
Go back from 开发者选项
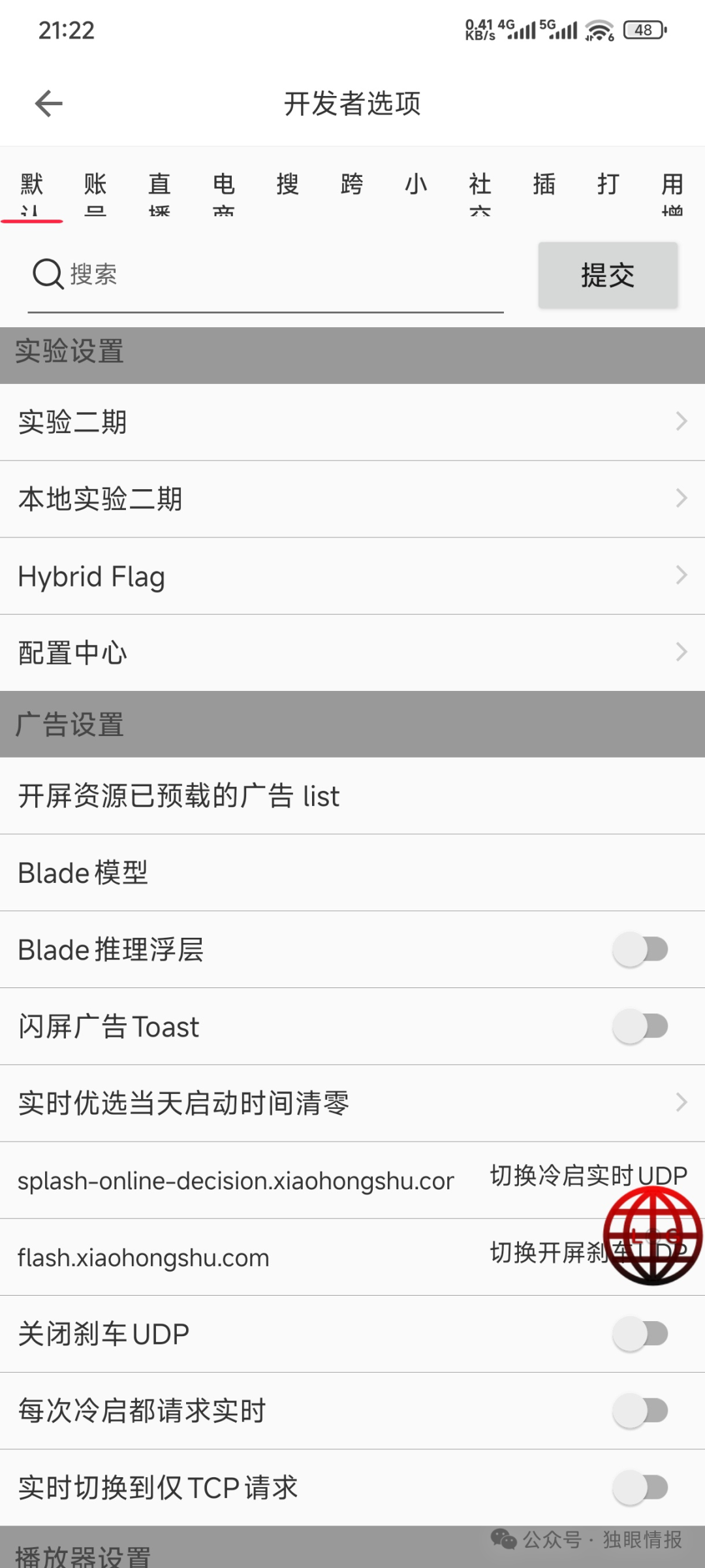point(49,103)
